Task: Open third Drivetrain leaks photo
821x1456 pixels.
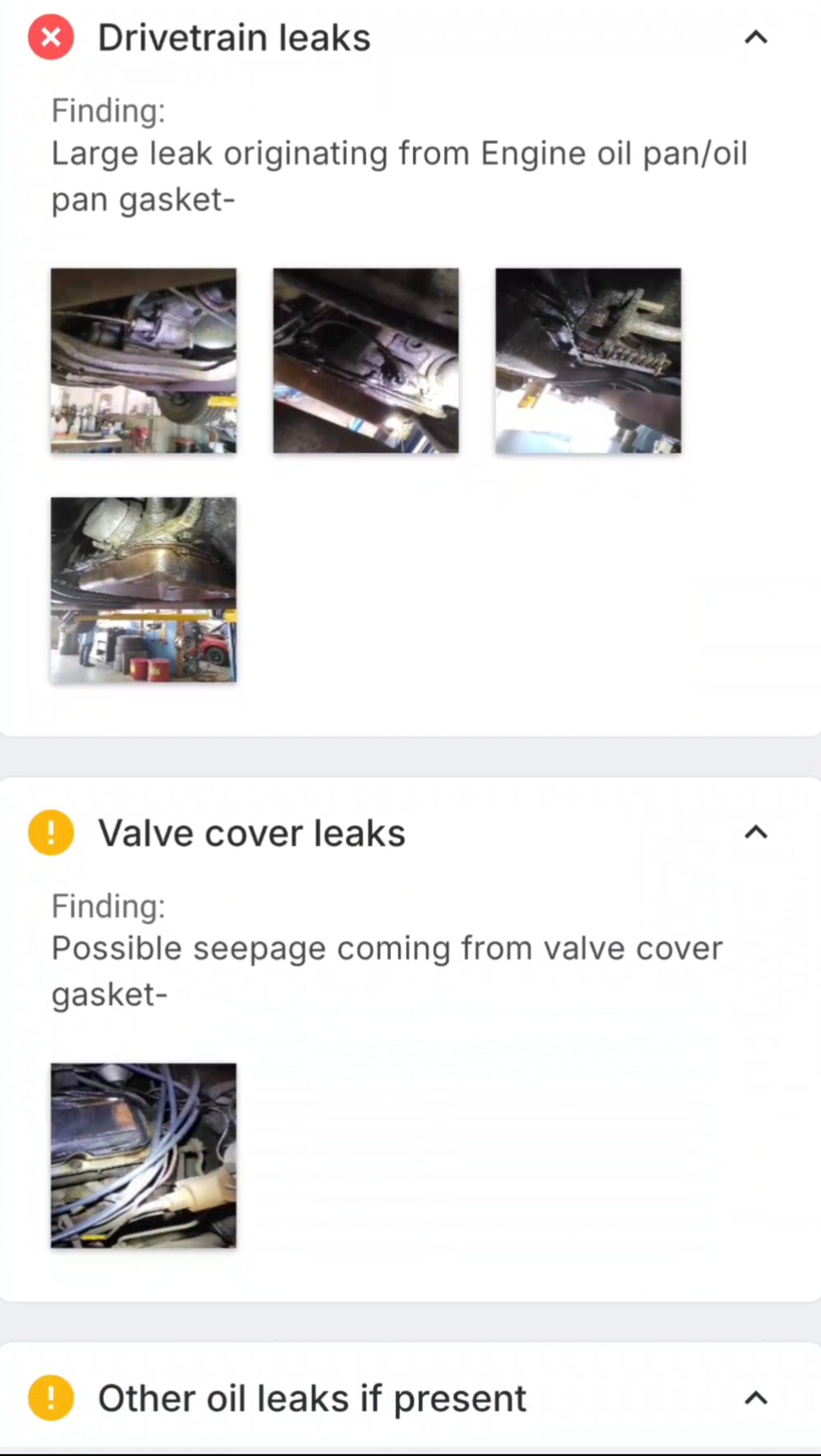Action: tap(588, 361)
